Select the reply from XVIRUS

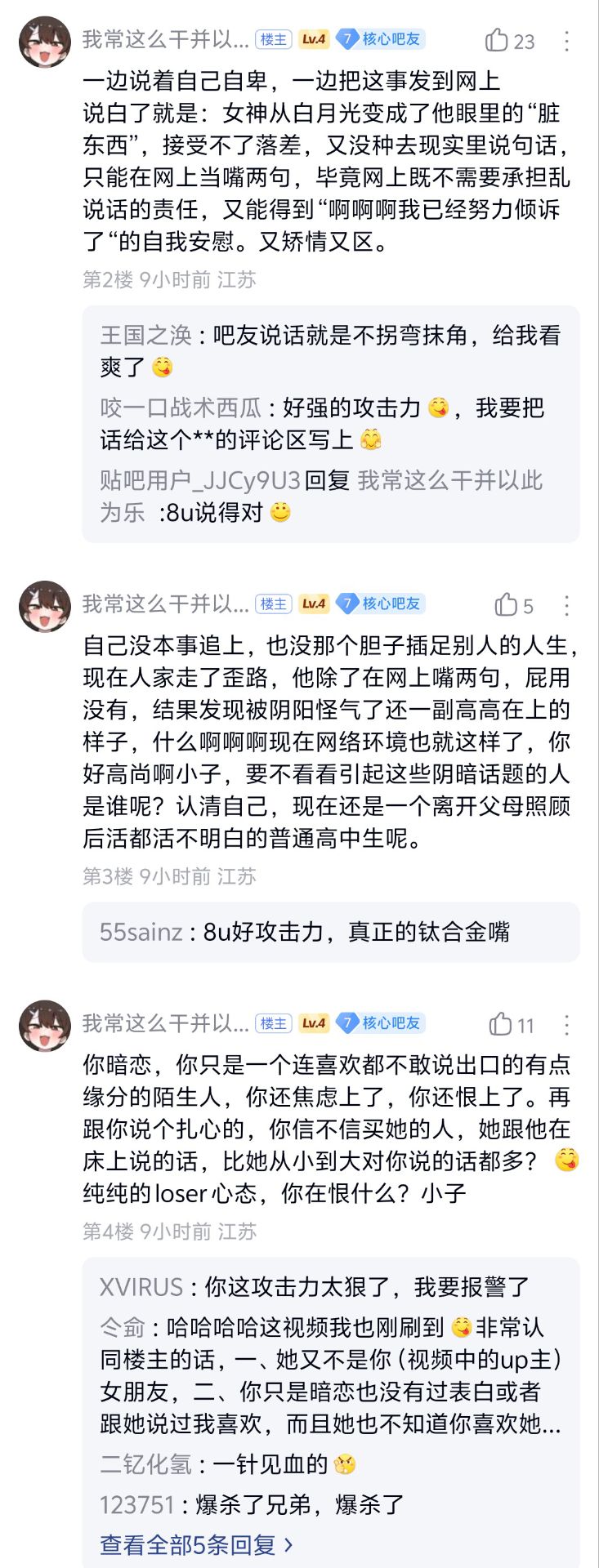click(141, 1285)
